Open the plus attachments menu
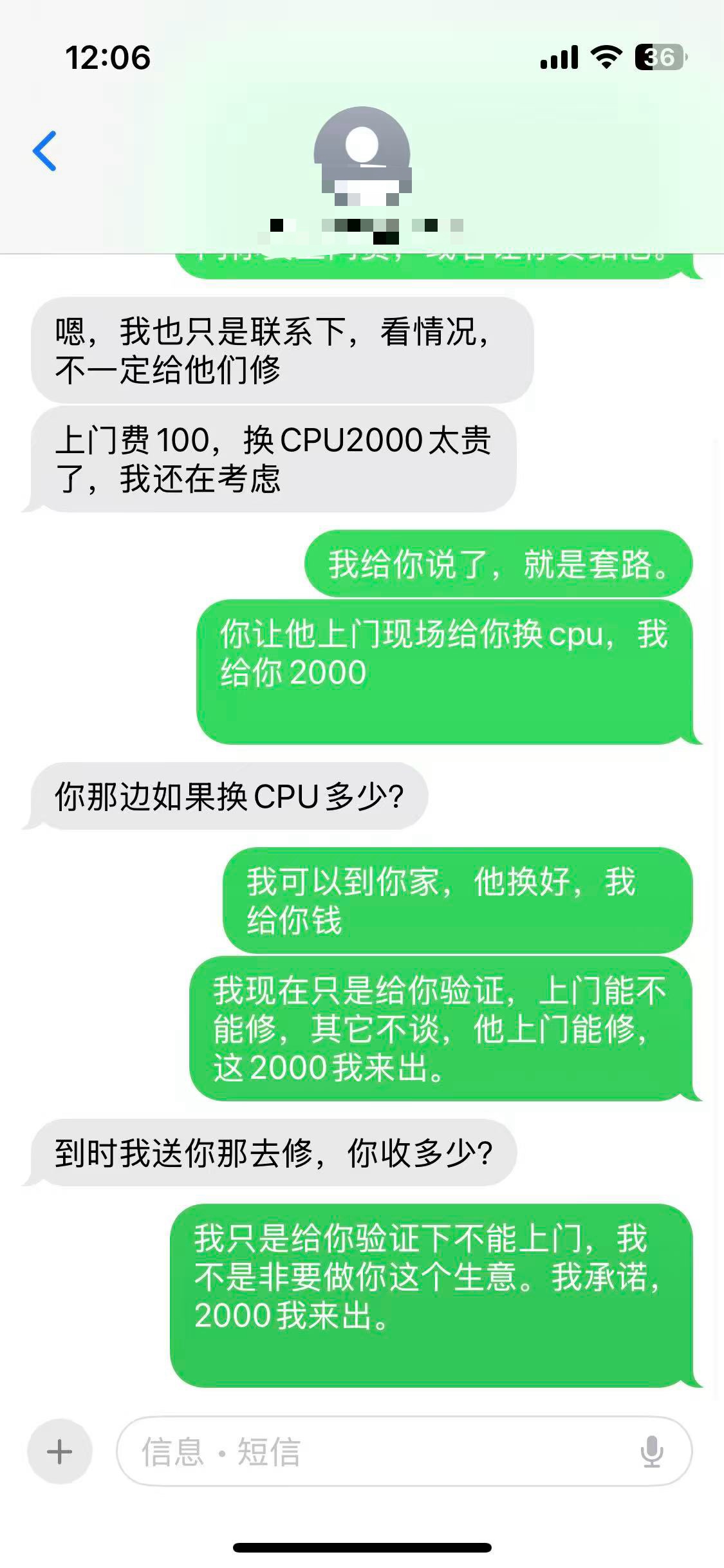The image size is (724, 1568). pos(60,1451)
